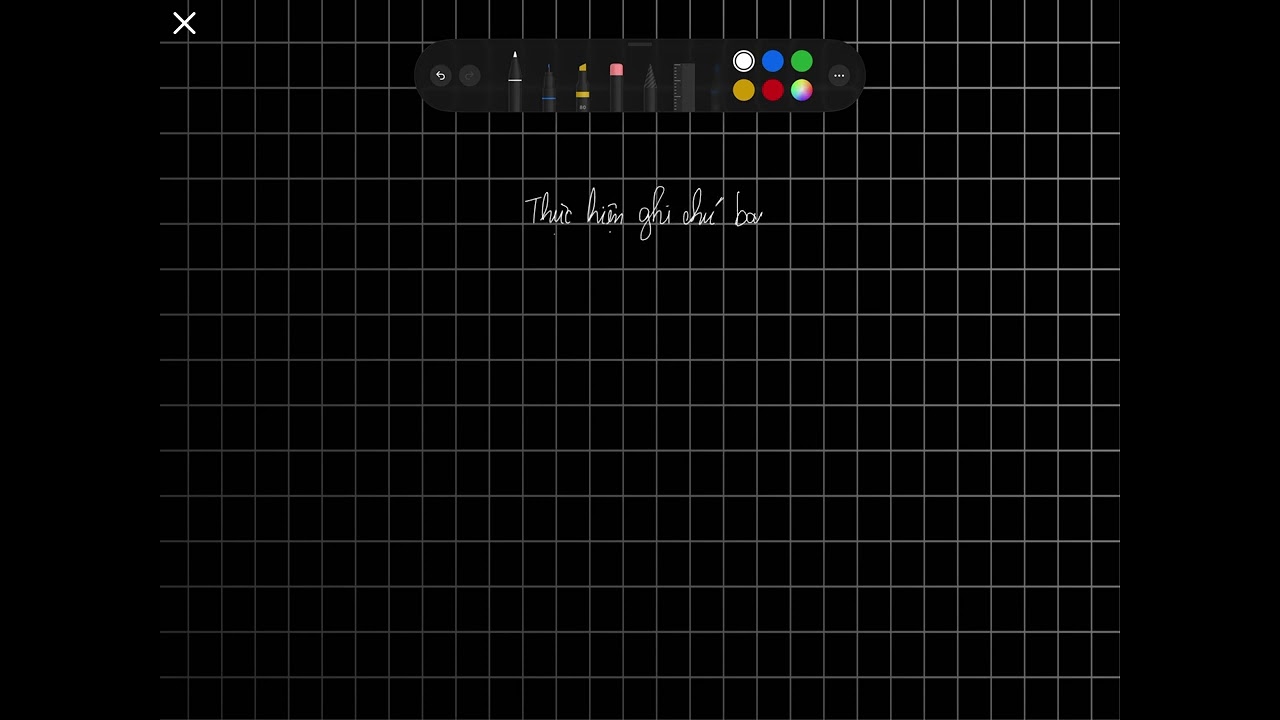Set ink color to yellow
Image resolution: width=1280 pixels, height=720 pixels.
coord(744,91)
